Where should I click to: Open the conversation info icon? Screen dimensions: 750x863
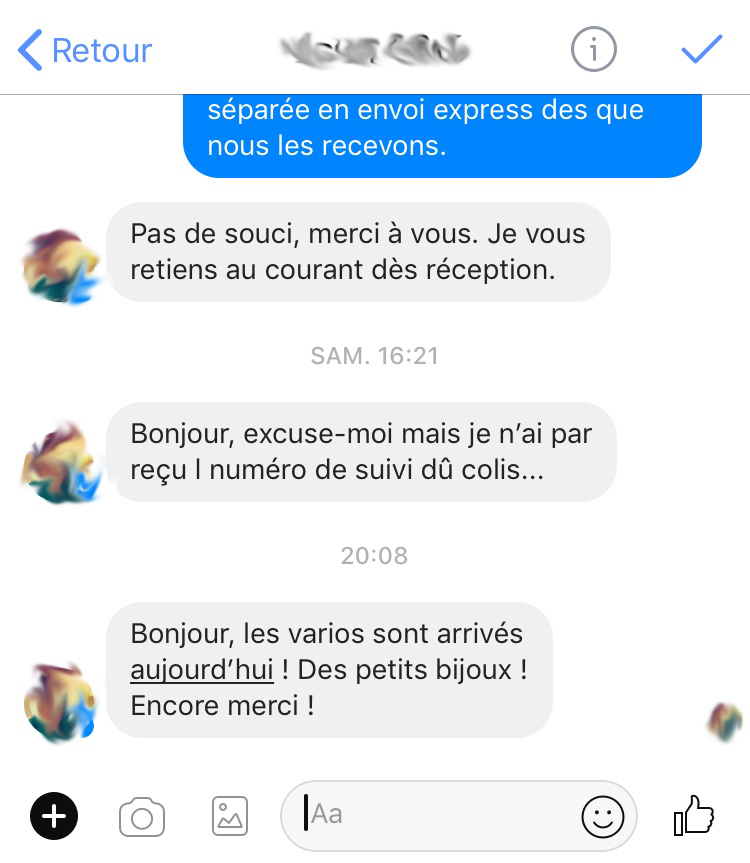tap(594, 50)
